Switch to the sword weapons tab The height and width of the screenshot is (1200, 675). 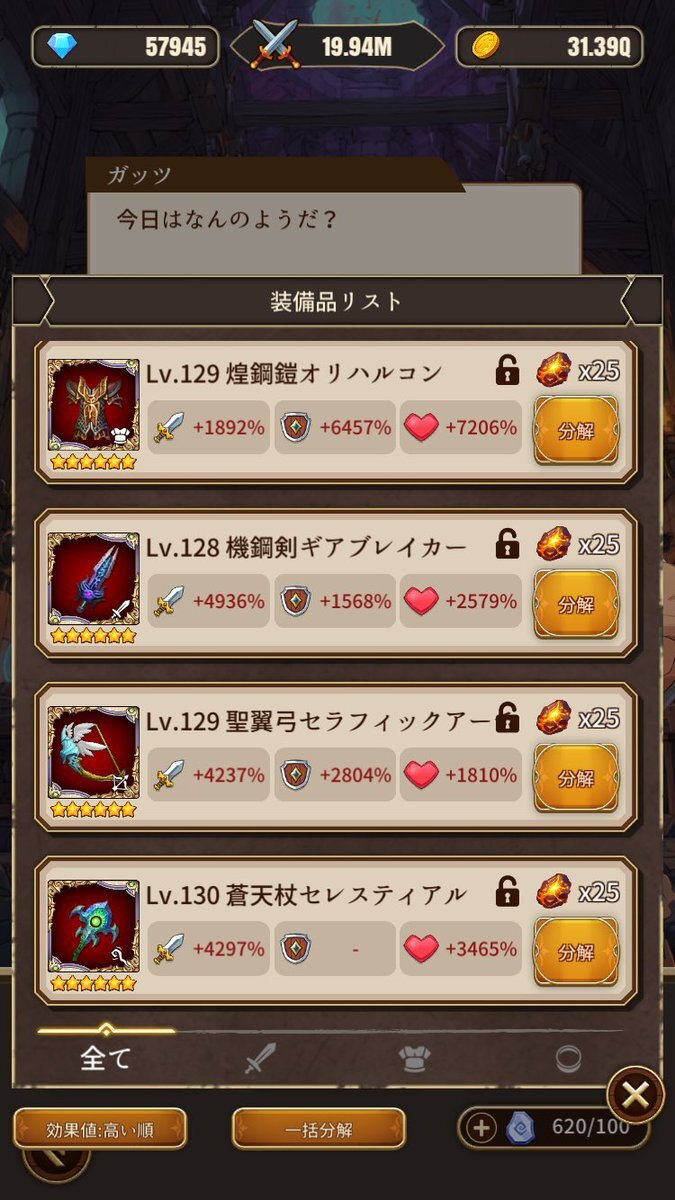coord(260,1060)
